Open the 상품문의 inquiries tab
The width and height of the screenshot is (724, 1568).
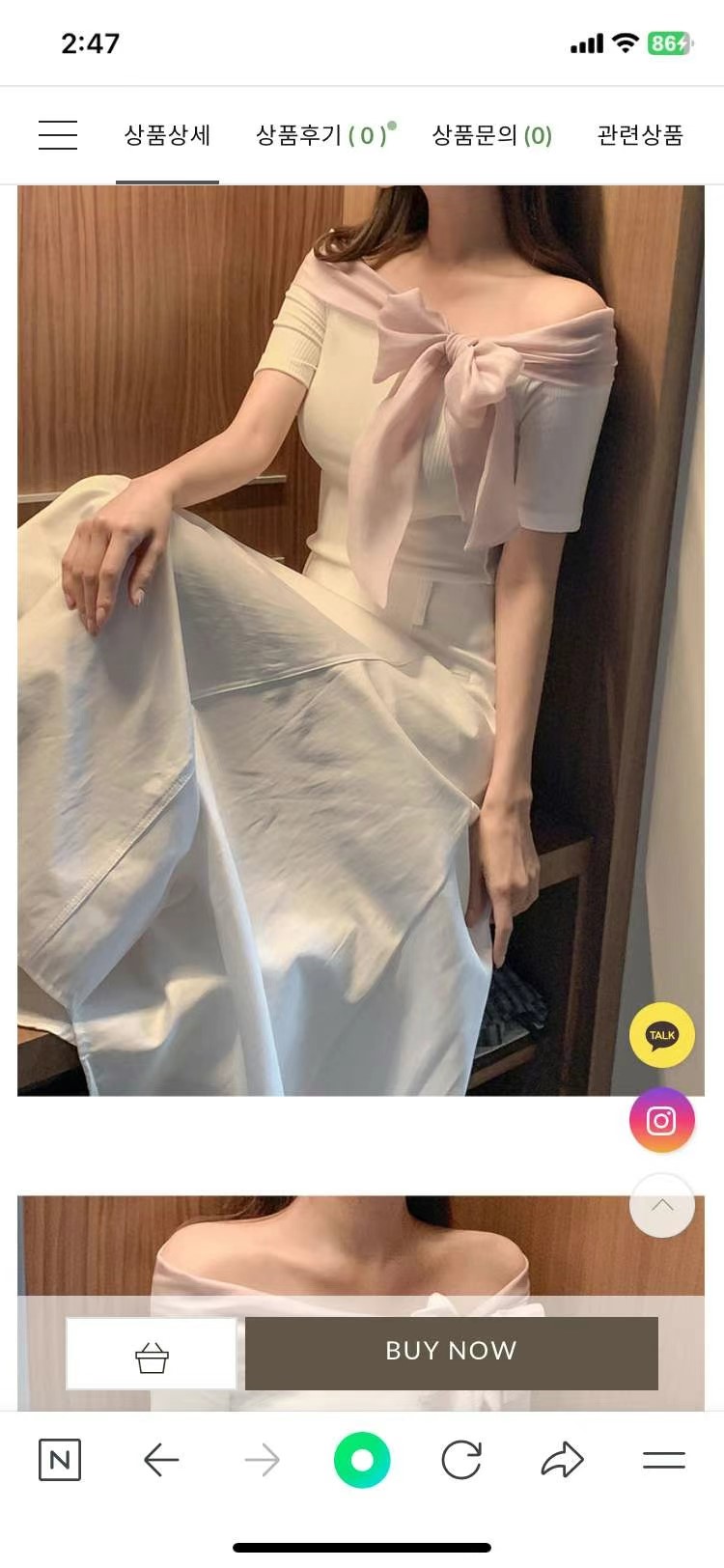click(491, 135)
